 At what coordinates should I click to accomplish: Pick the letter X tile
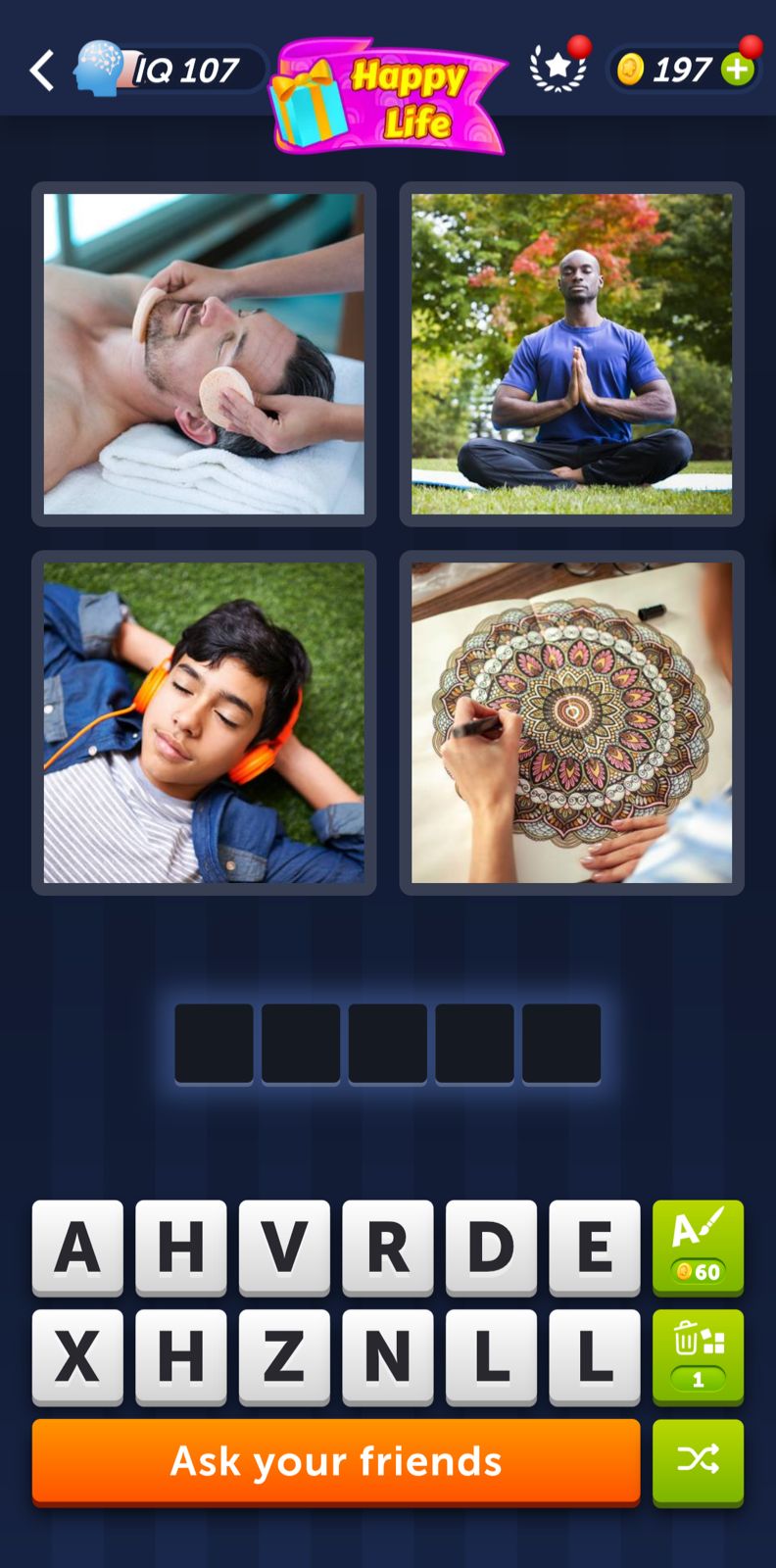tap(77, 1357)
